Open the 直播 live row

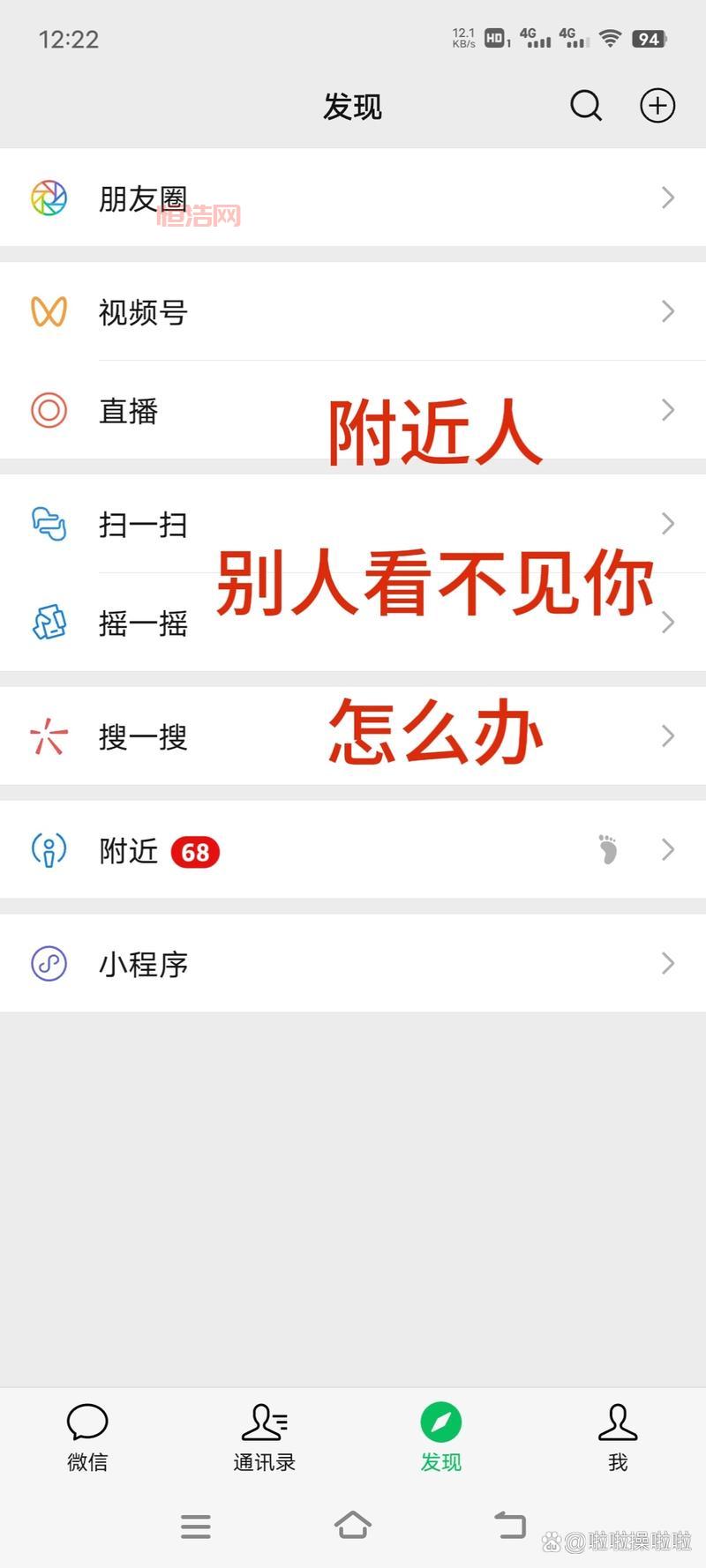(x=353, y=410)
